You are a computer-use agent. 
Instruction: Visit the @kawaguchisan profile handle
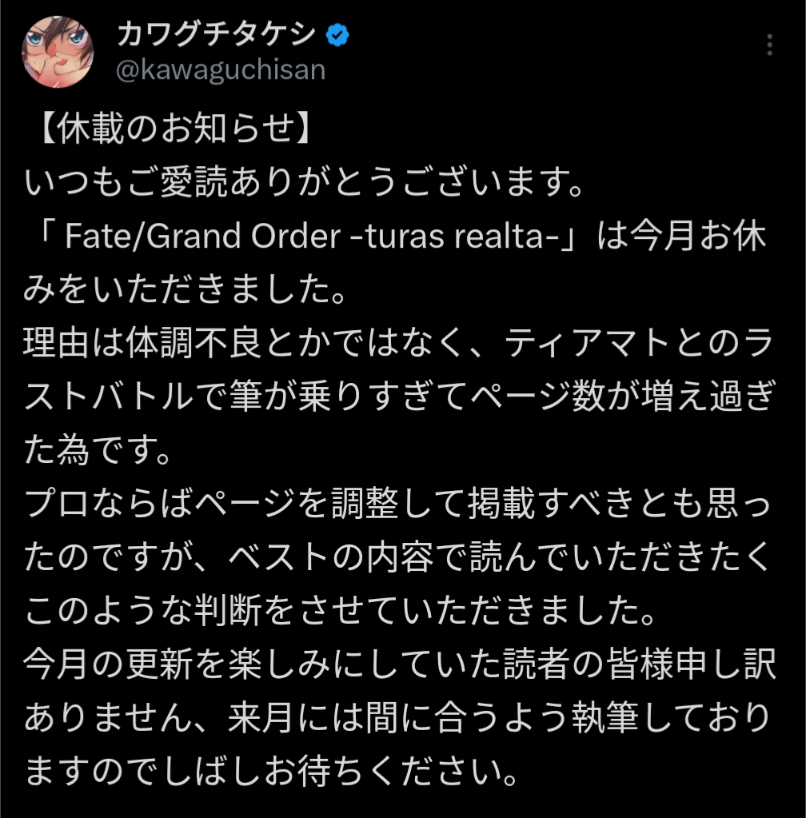[x=221, y=70]
